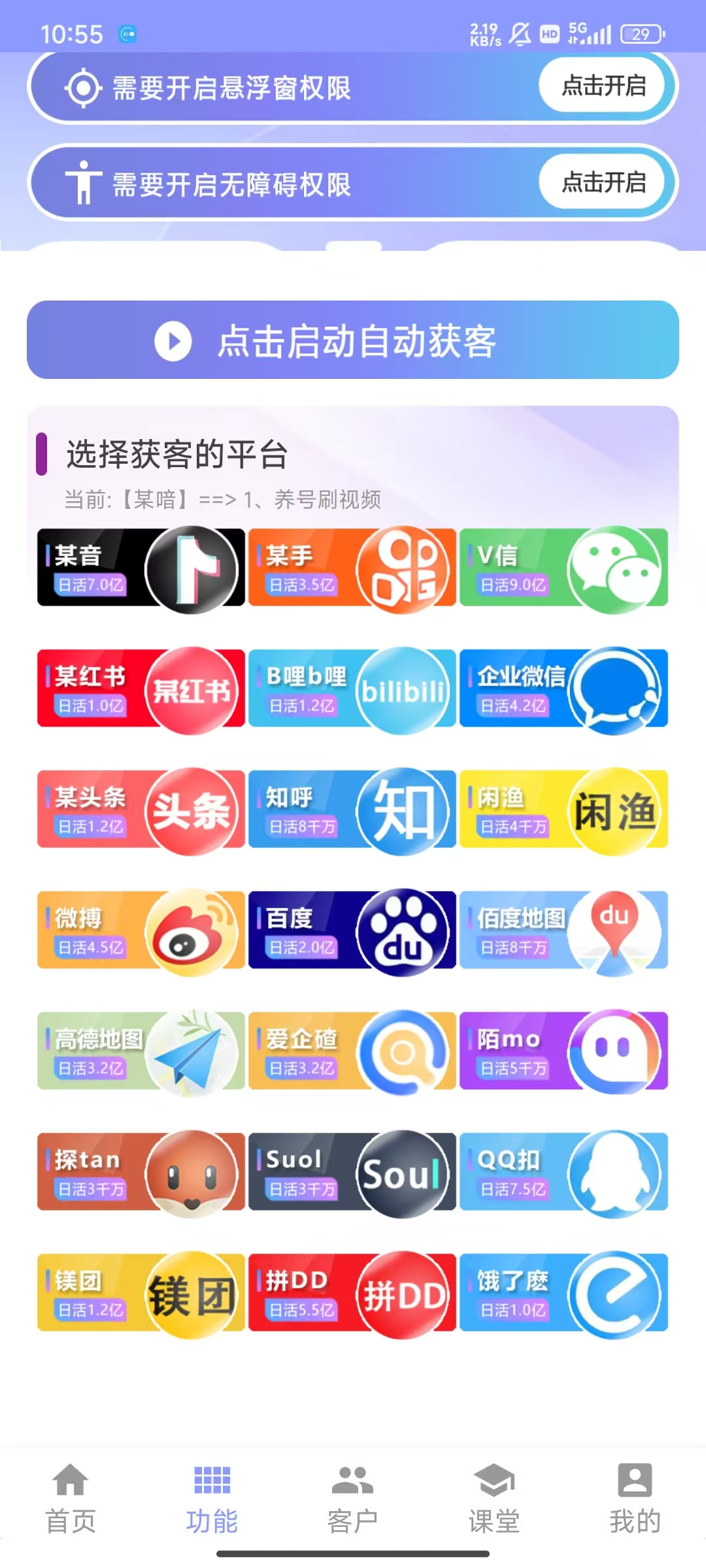Select the 微搏 platform card
Screen dimensions: 706x1568
(x=141, y=930)
